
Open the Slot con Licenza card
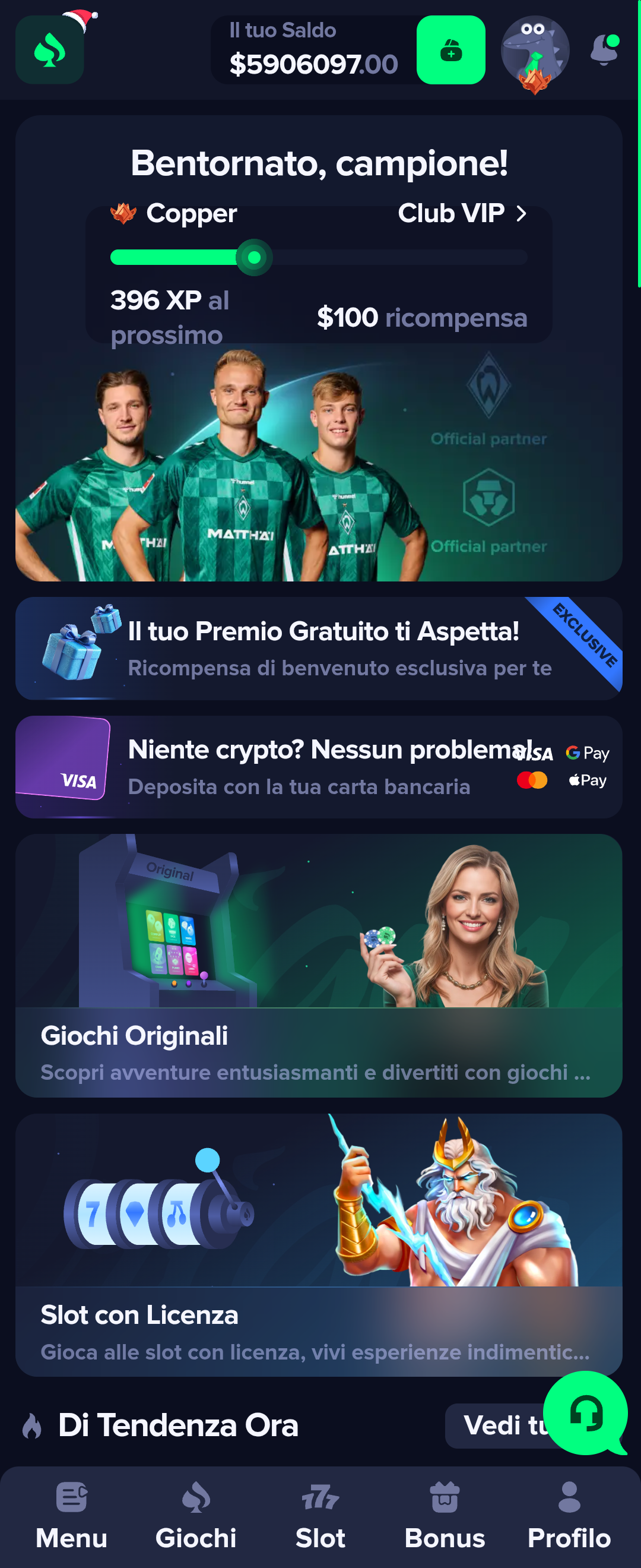click(319, 1245)
